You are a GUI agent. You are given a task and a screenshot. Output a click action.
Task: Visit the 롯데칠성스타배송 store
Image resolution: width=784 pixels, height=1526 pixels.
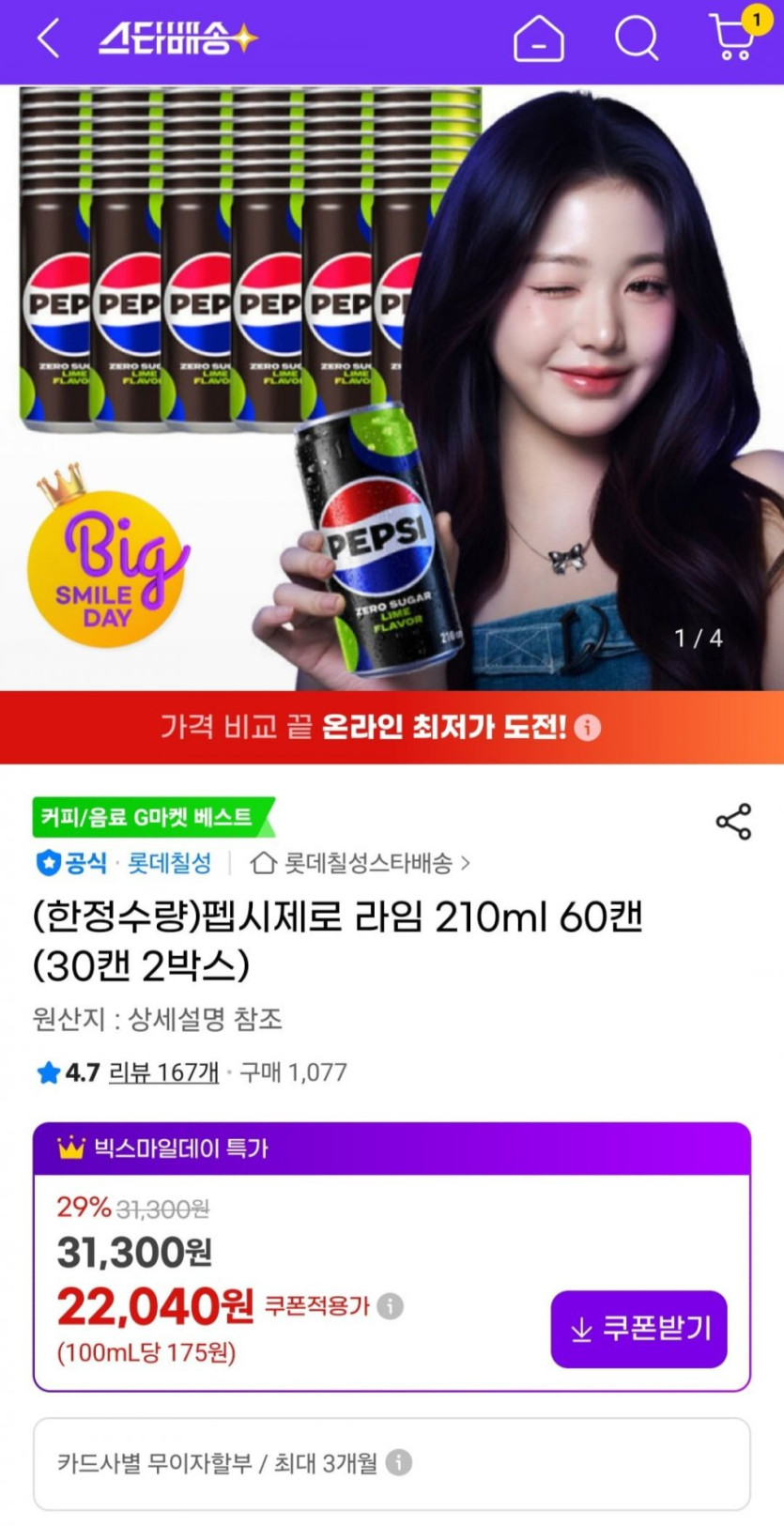361,863
